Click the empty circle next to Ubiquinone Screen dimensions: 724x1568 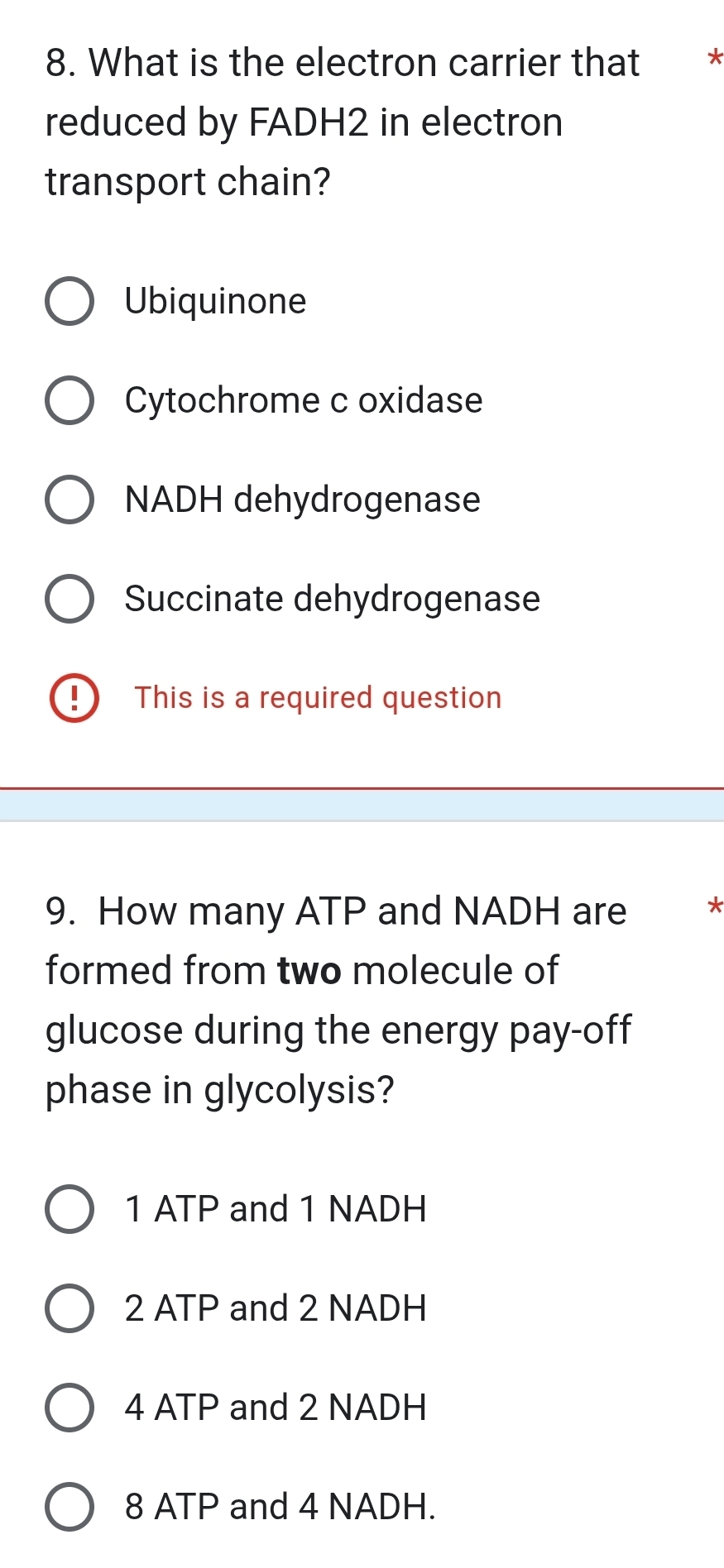pyautogui.click(x=70, y=301)
